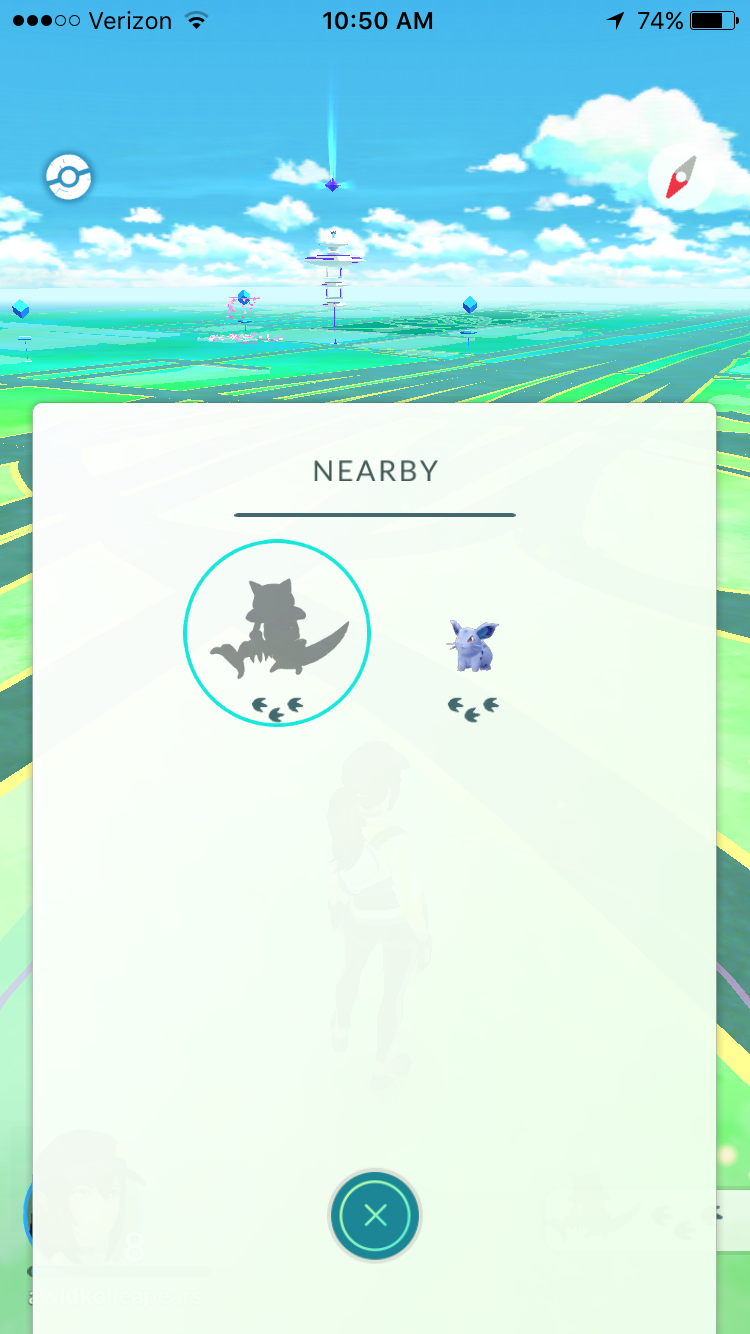
Task: Select the Nidoran nearby Pokémon
Action: pyautogui.click(x=473, y=646)
